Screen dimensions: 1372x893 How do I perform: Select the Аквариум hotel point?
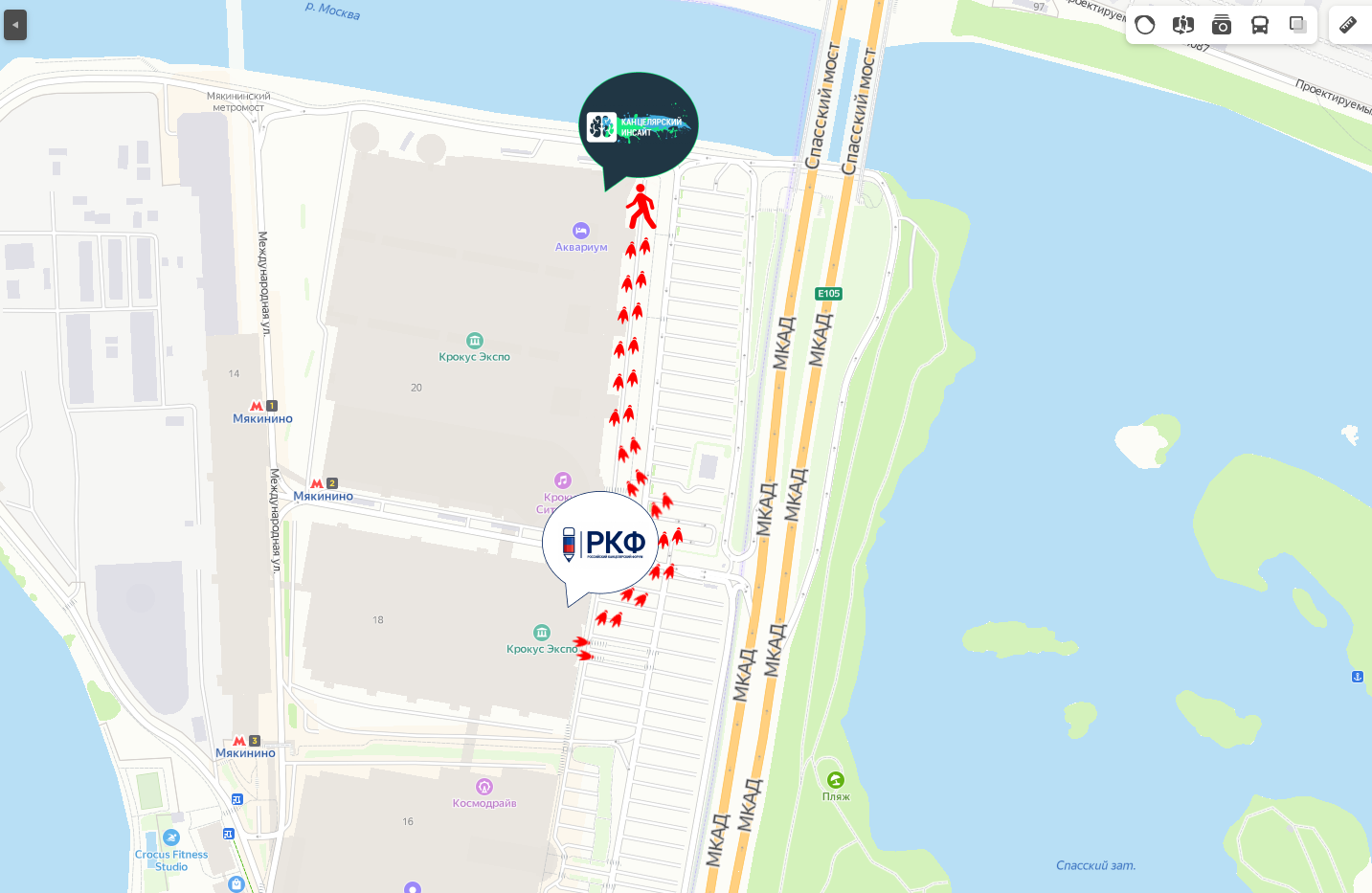tap(581, 231)
